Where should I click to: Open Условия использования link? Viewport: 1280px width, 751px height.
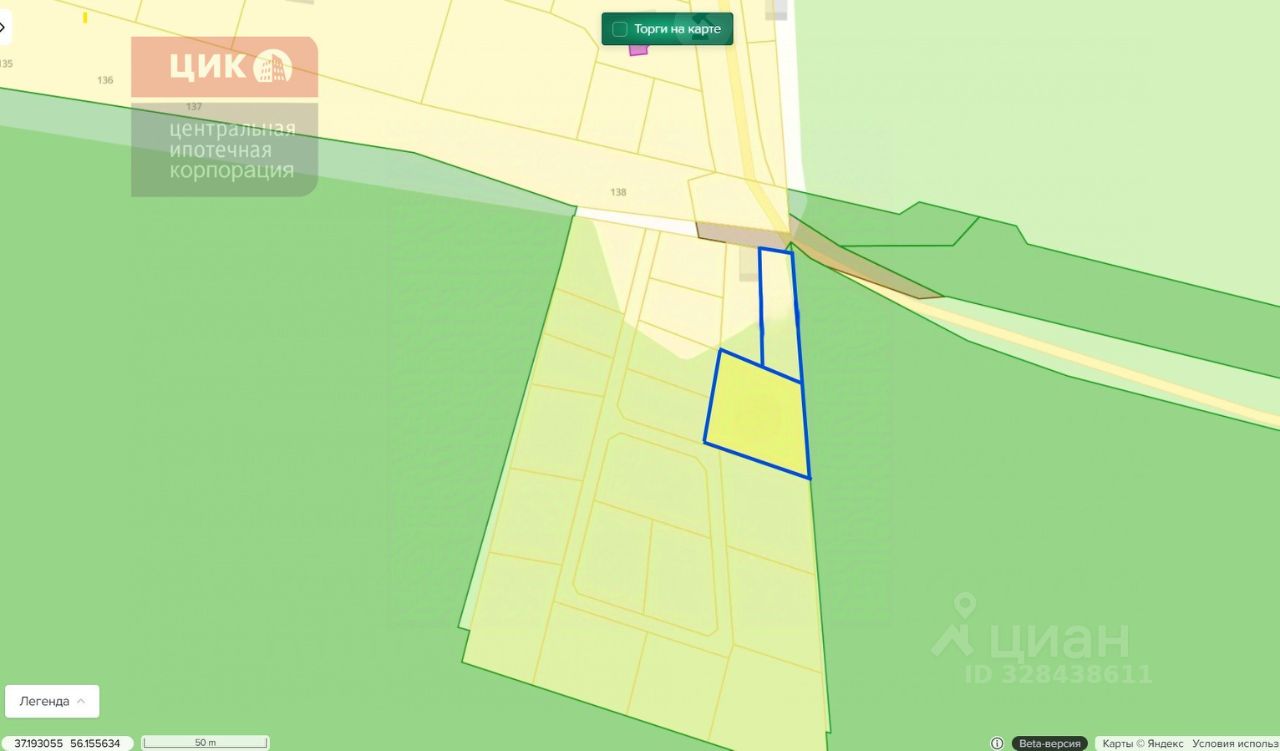coord(1236,743)
